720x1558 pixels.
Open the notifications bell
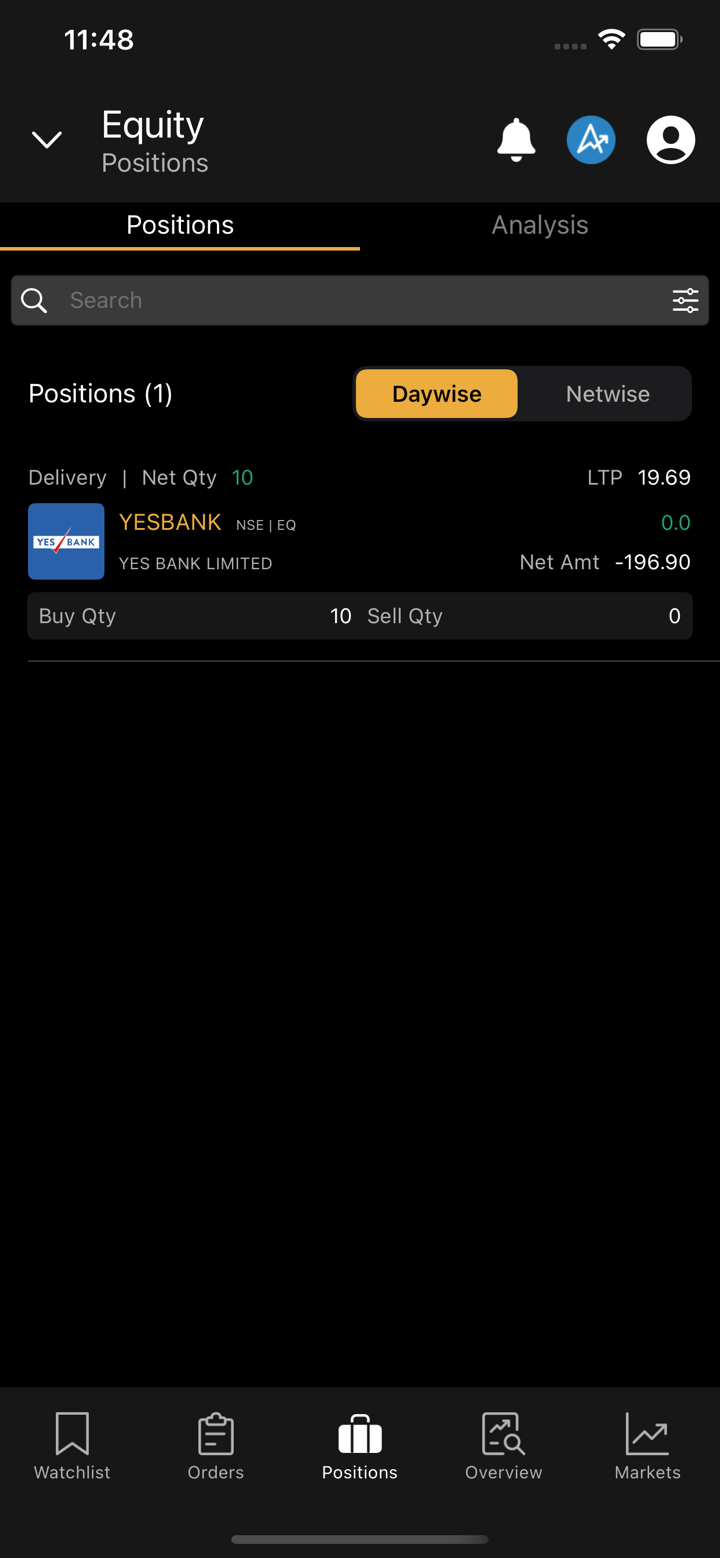(516, 140)
